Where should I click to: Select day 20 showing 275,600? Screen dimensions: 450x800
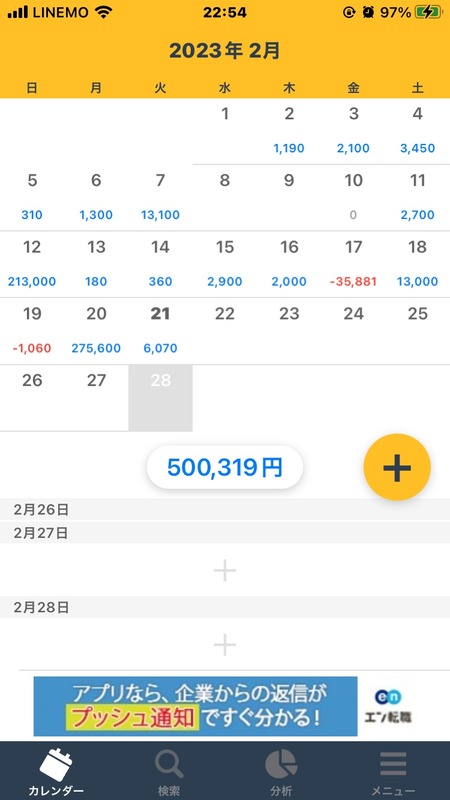[x=96, y=331]
